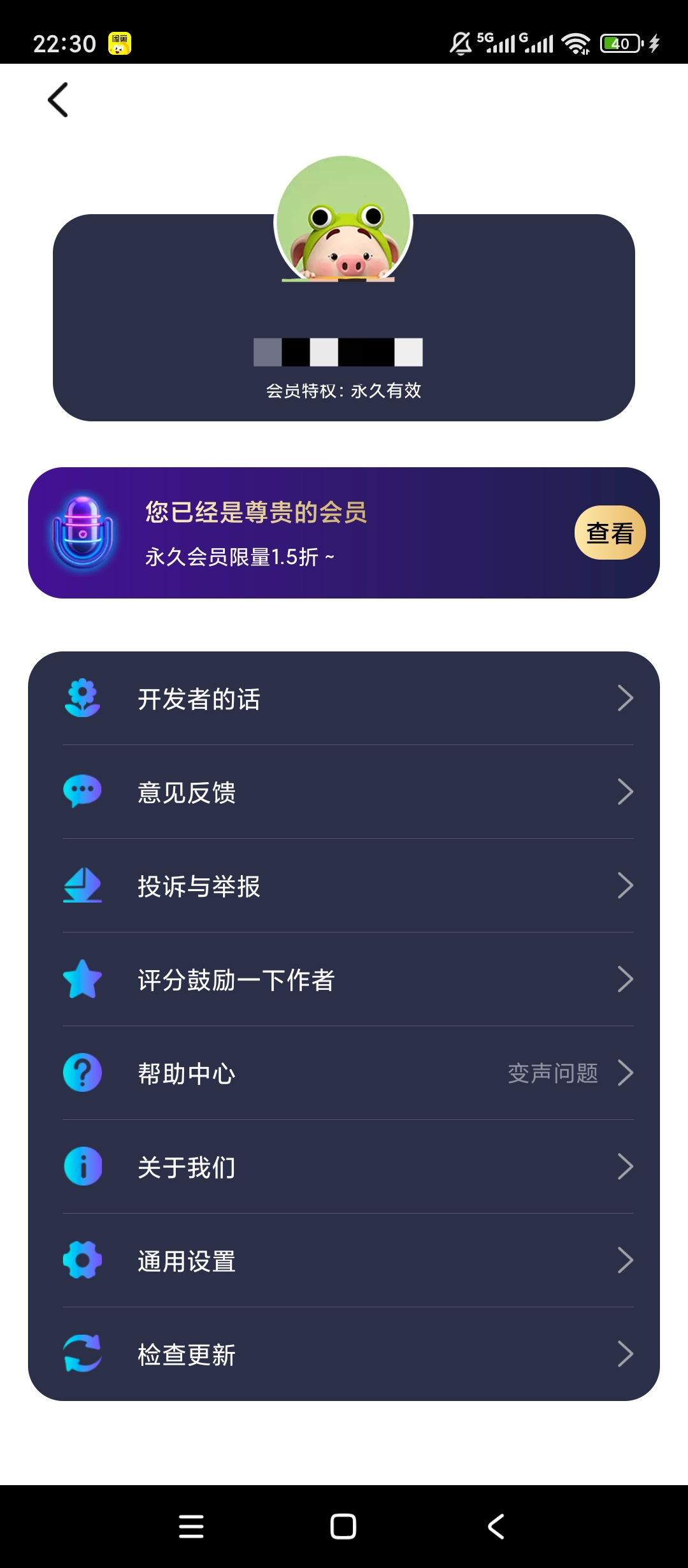This screenshot has width=688, height=1568.
Task: Tap 检查更新 to check for updates
Action: (x=344, y=1354)
